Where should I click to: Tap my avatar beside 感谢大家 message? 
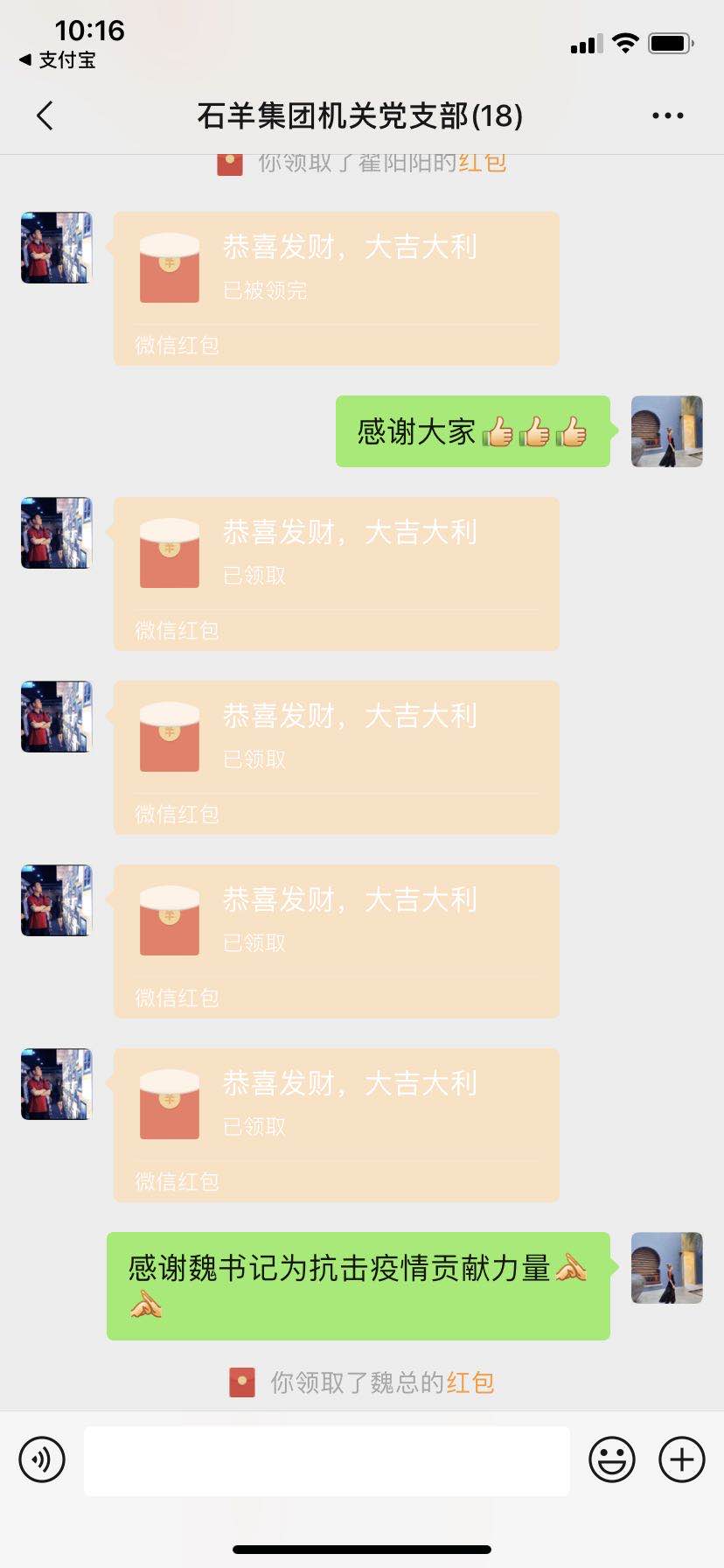click(666, 431)
